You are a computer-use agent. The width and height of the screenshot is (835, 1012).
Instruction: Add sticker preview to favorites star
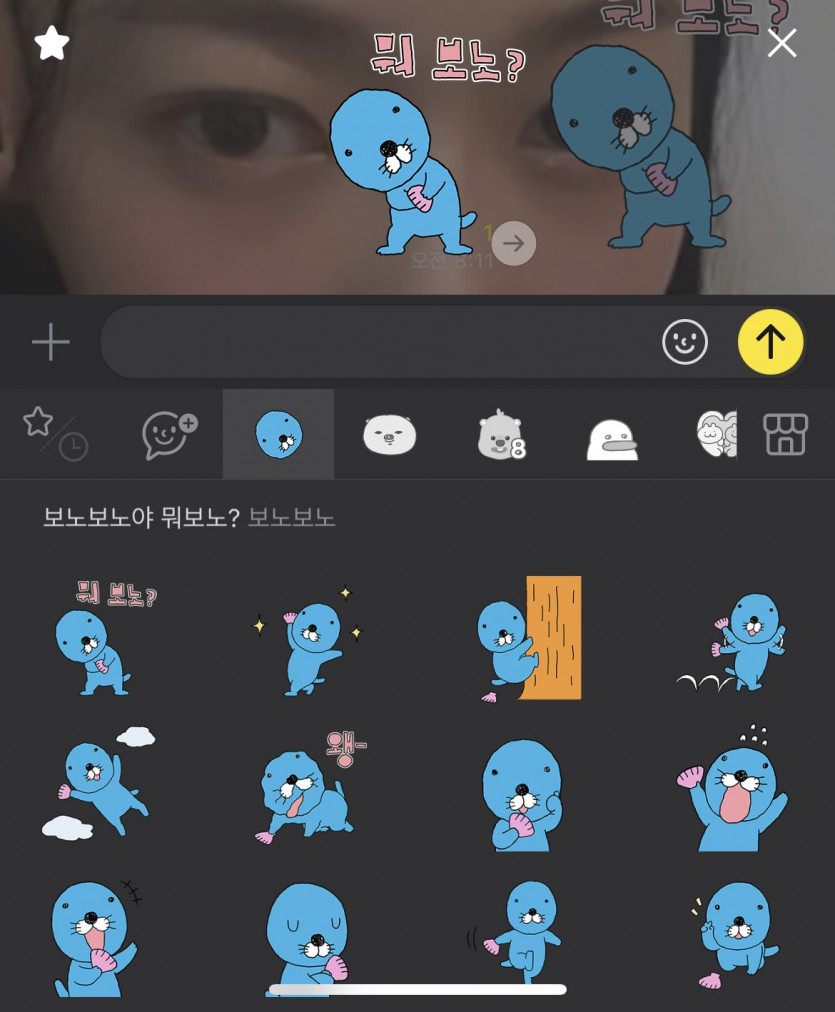click(x=51, y=43)
